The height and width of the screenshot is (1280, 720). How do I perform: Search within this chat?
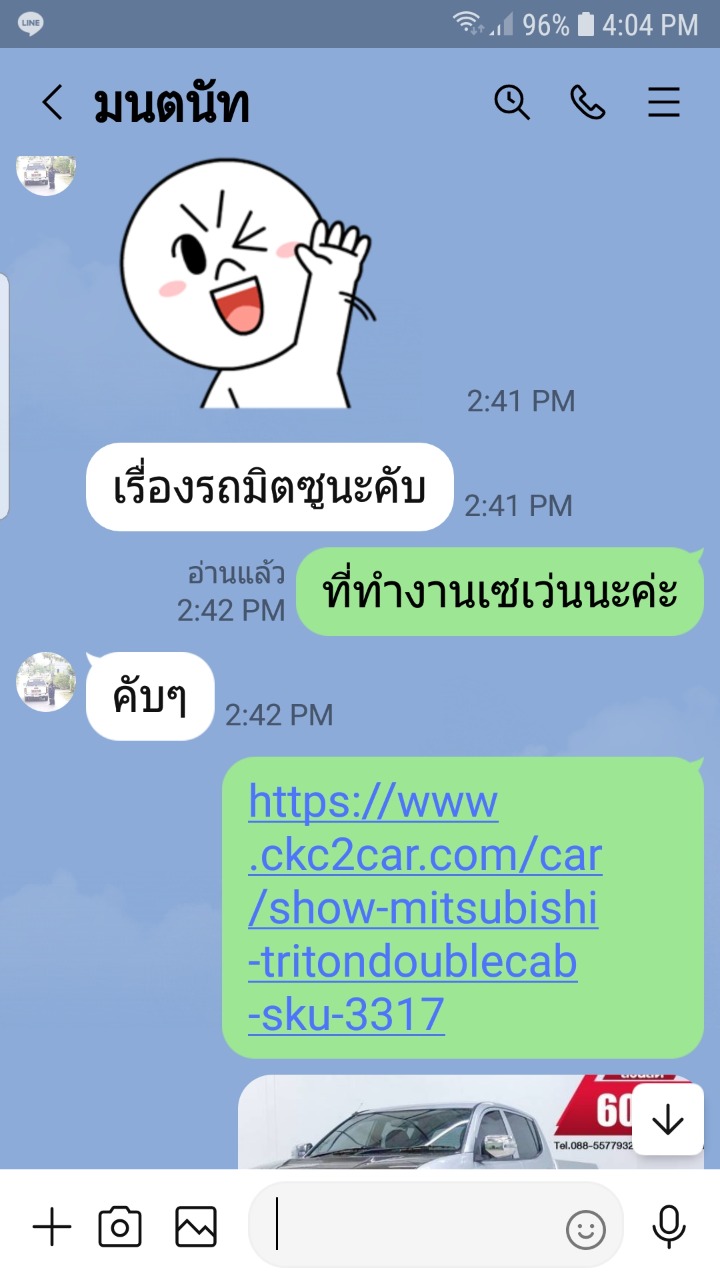(x=512, y=102)
